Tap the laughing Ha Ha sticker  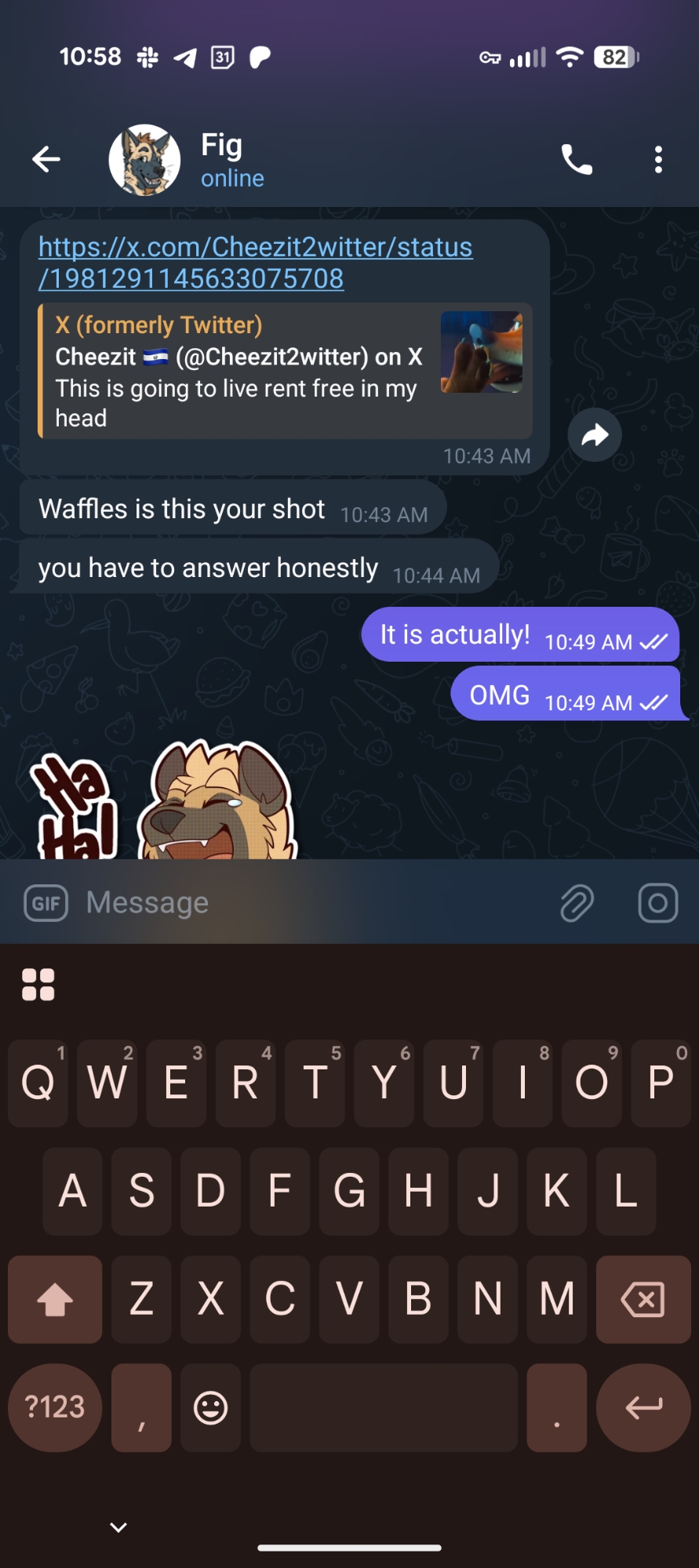pyautogui.click(x=165, y=804)
